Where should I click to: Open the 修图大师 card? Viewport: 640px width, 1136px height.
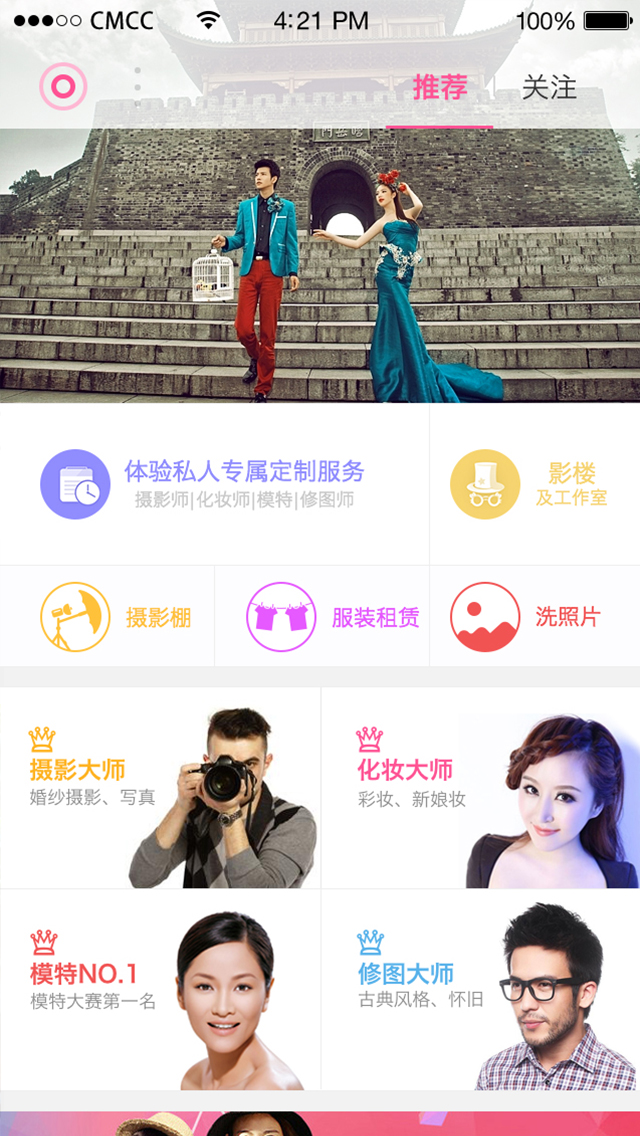[480, 990]
